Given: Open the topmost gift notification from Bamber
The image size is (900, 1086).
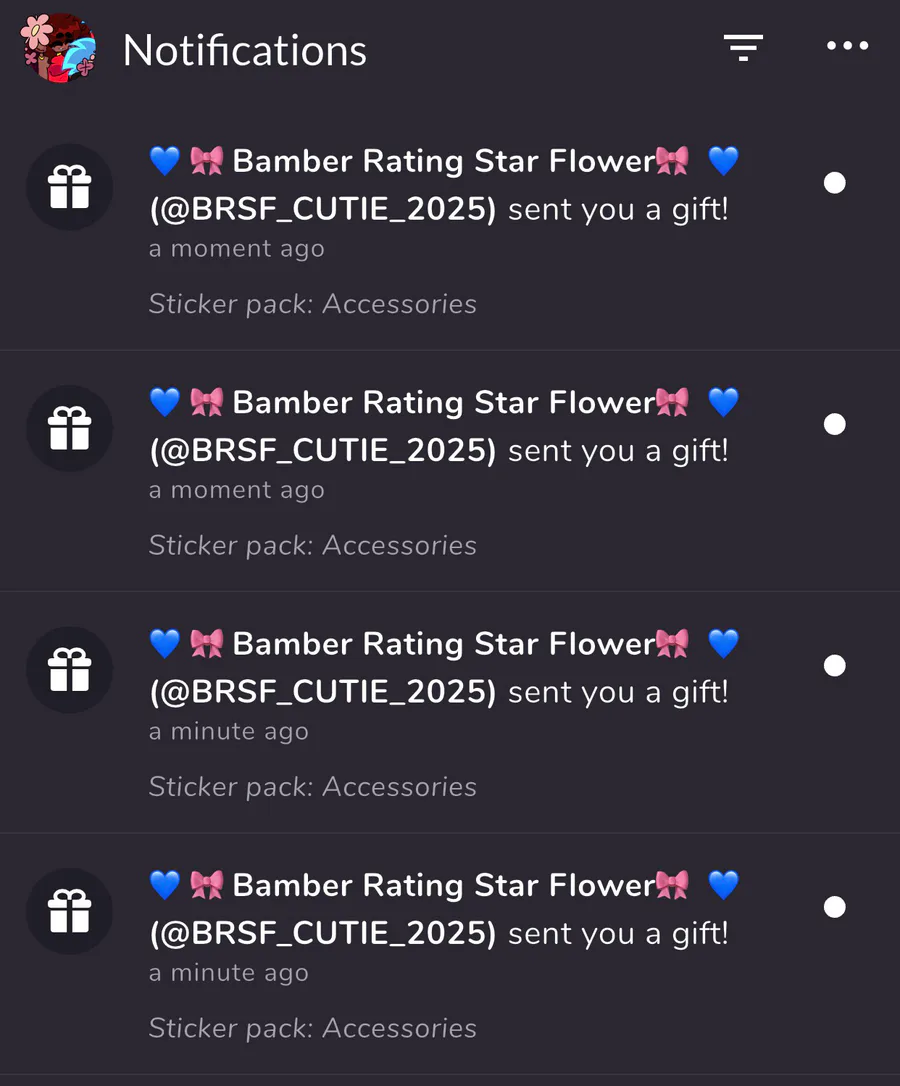Looking at the screenshot, I should click(440, 230).
